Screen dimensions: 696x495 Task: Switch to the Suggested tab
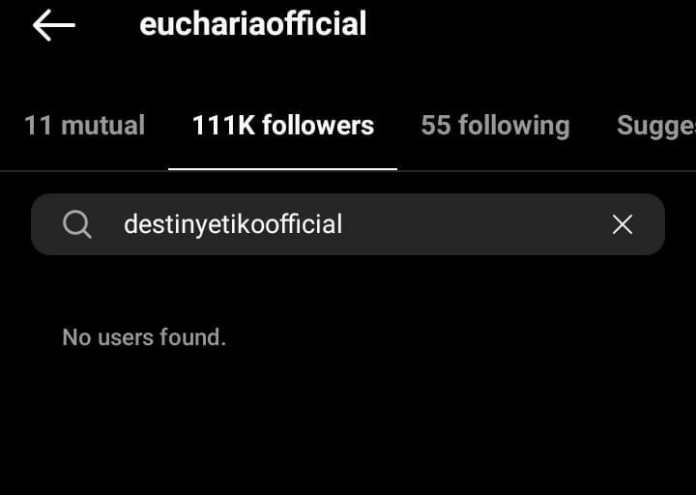tap(655, 126)
